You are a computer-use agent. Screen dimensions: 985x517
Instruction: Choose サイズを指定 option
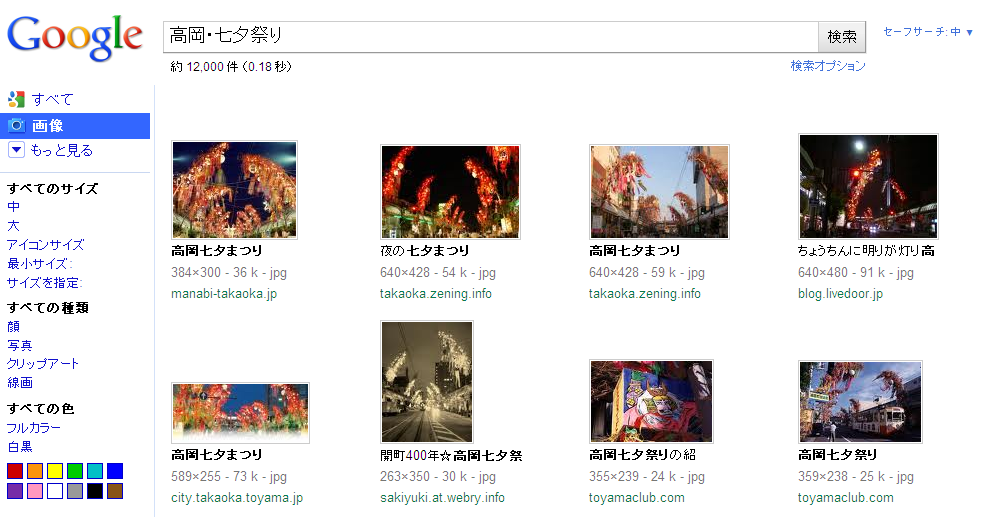[45, 282]
